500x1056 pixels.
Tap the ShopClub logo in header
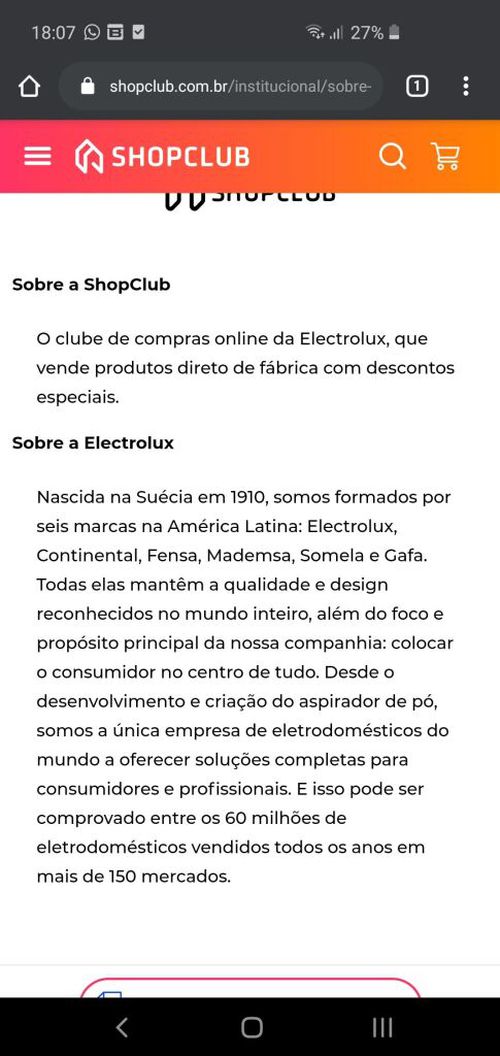(x=162, y=156)
